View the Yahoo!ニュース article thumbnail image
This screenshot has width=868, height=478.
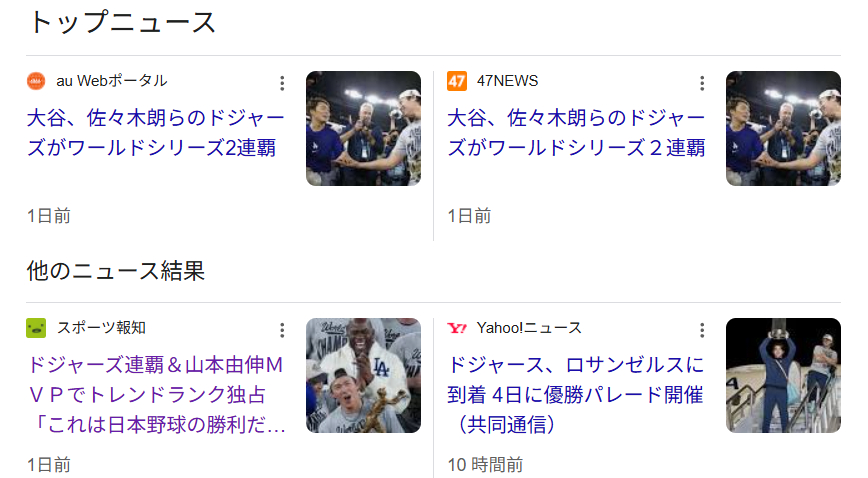pyautogui.click(x=783, y=375)
